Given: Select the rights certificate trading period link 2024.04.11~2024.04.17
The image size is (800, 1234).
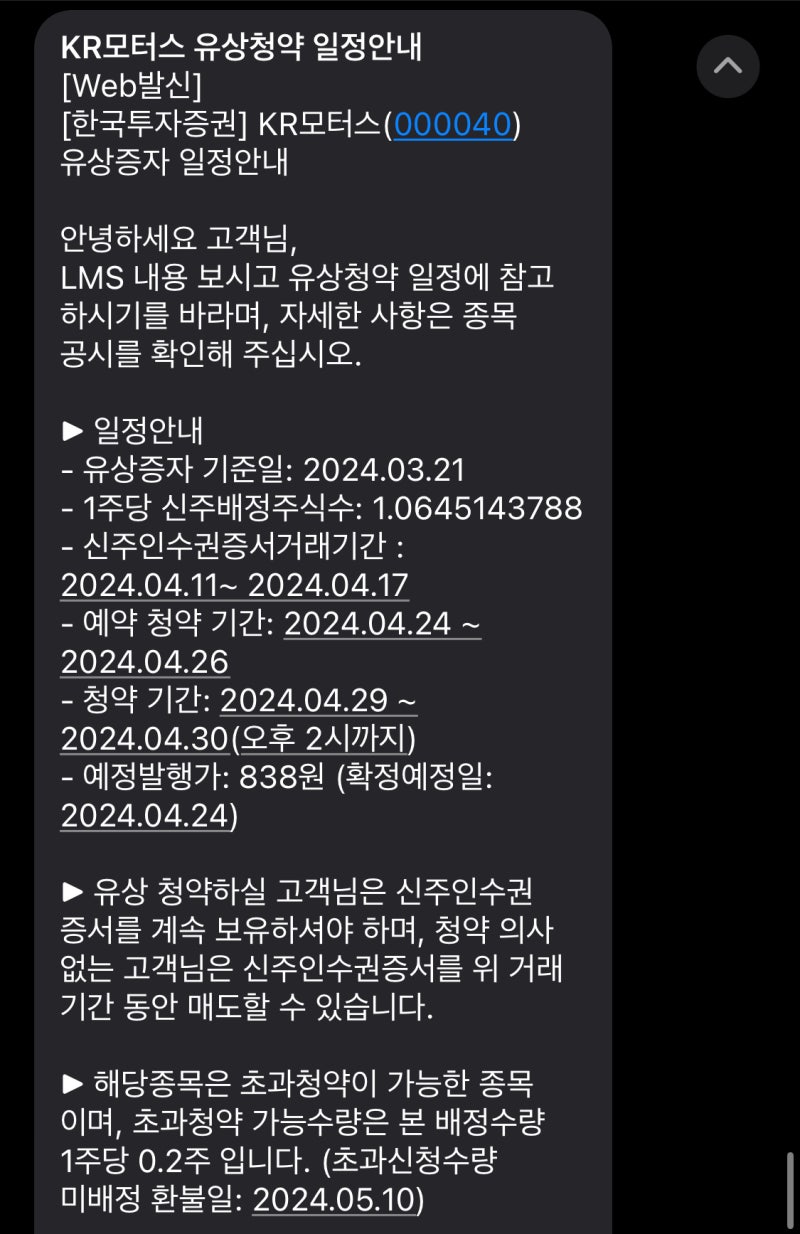Looking at the screenshot, I should 236,582.
